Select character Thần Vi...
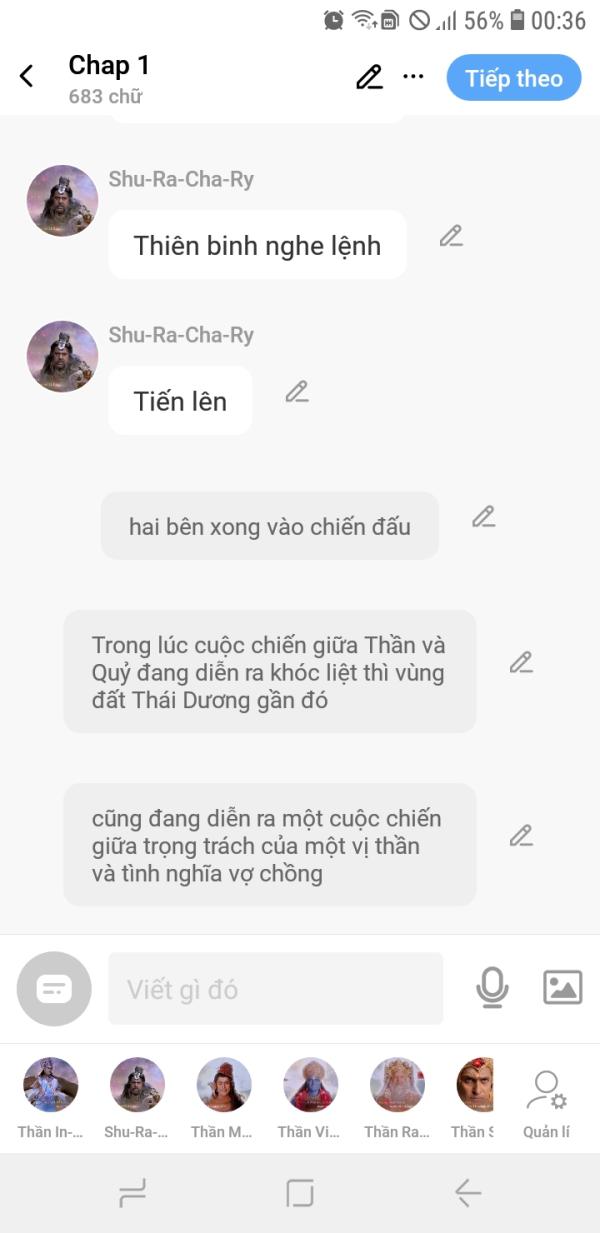Image resolution: width=600 pixels, height=1233 pixels. pyautogui.click(x=310, y=1098)
